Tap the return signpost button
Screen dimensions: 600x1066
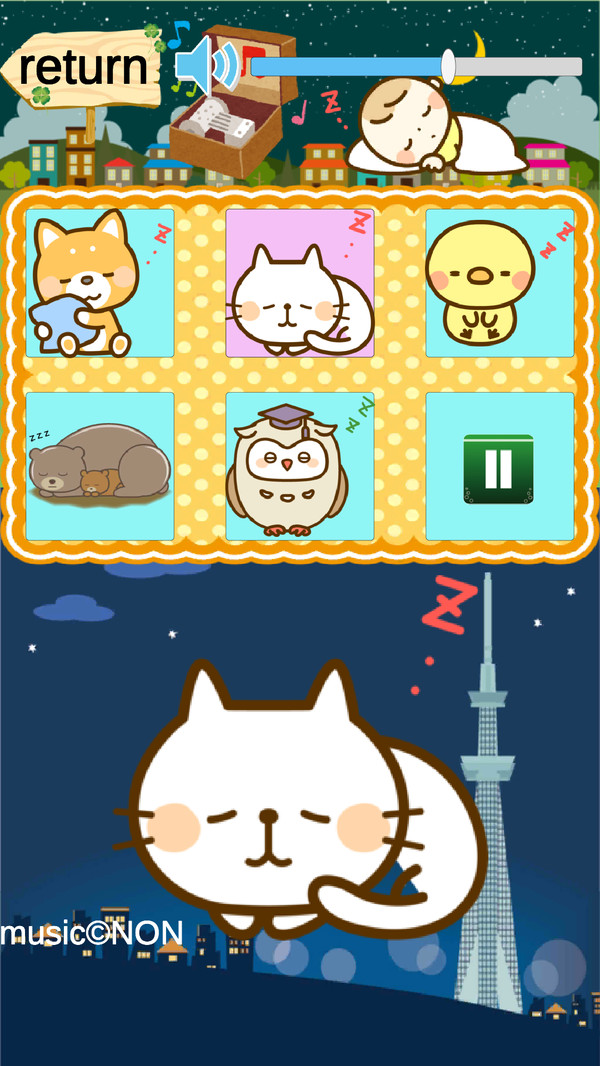(82, 68)
